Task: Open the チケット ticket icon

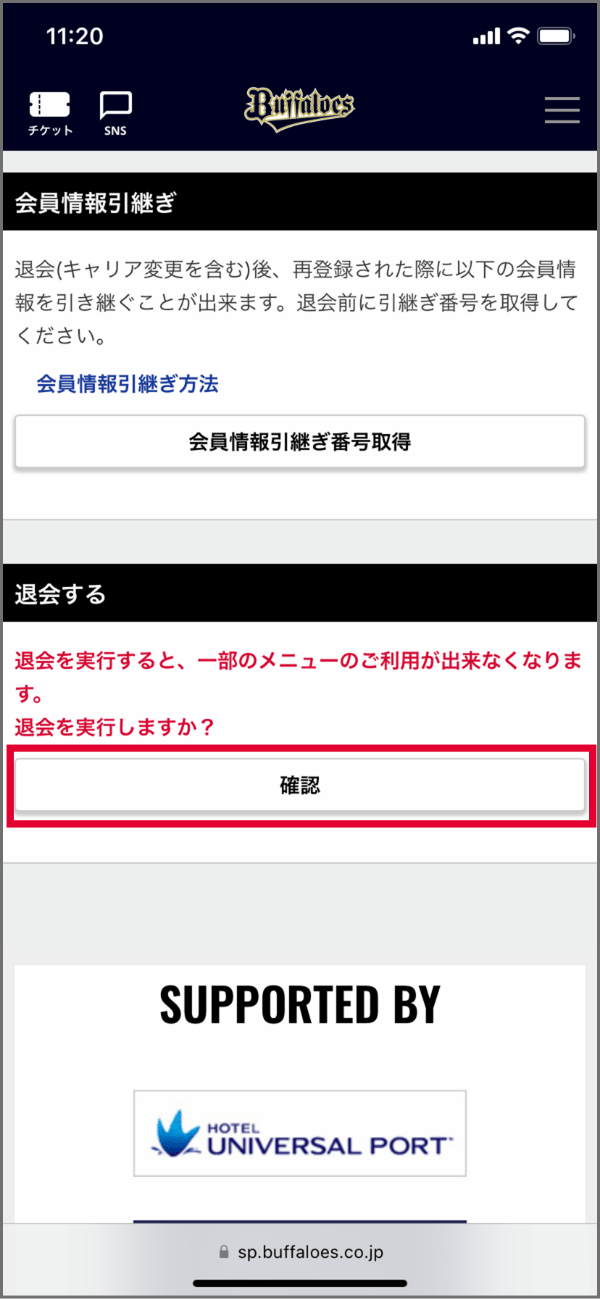Action: (50, 113)
